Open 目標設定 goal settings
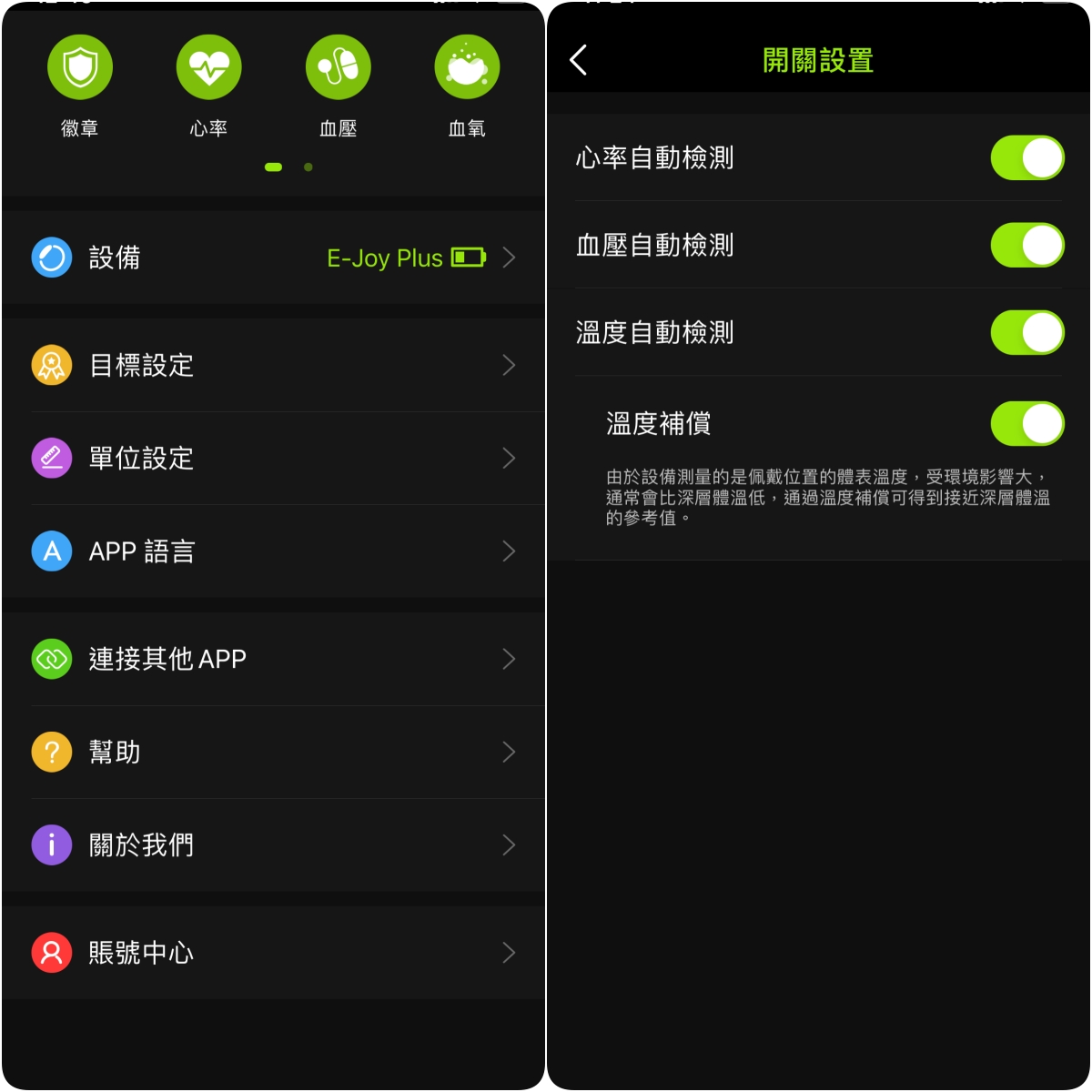 (273, 366)
